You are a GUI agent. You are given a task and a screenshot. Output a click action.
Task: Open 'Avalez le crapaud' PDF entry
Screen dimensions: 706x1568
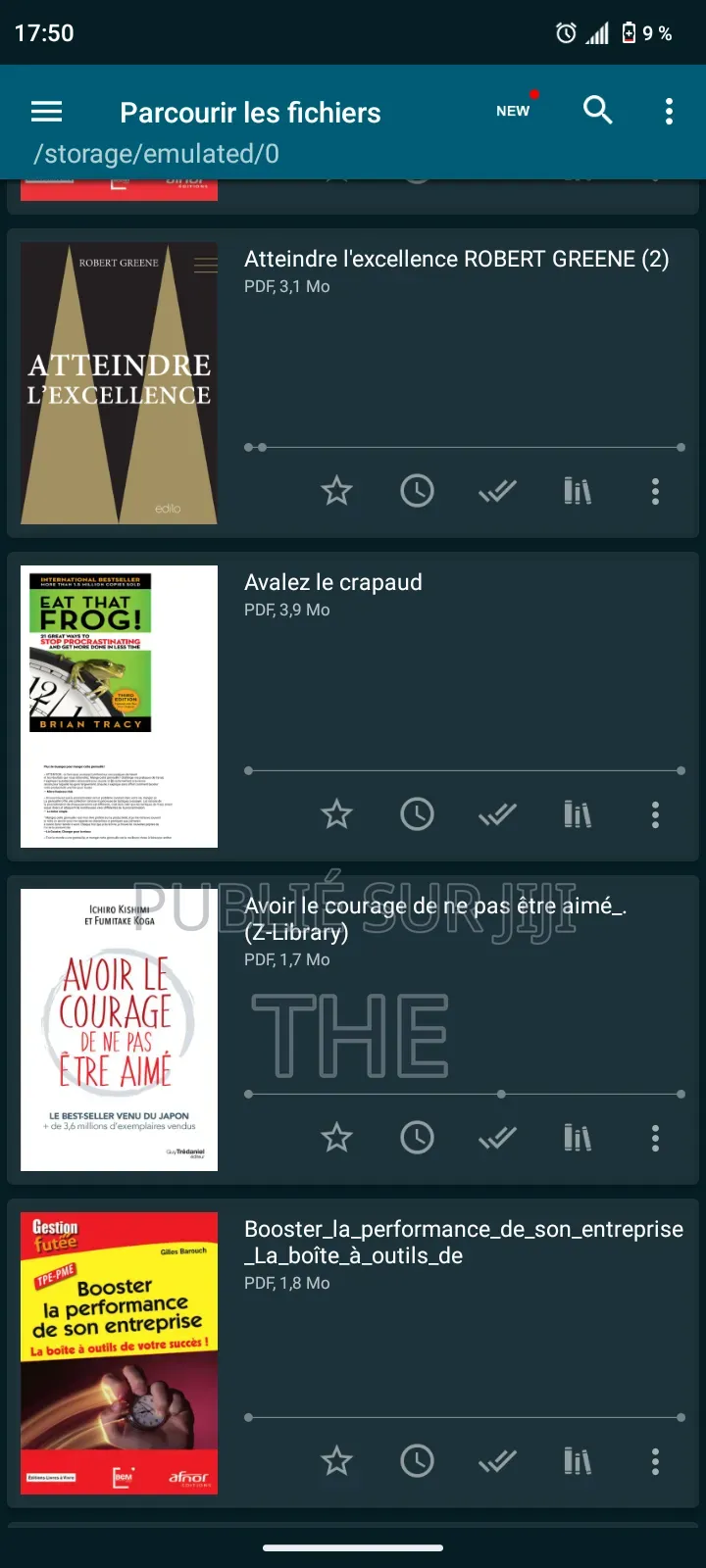[x=333, y=582]
